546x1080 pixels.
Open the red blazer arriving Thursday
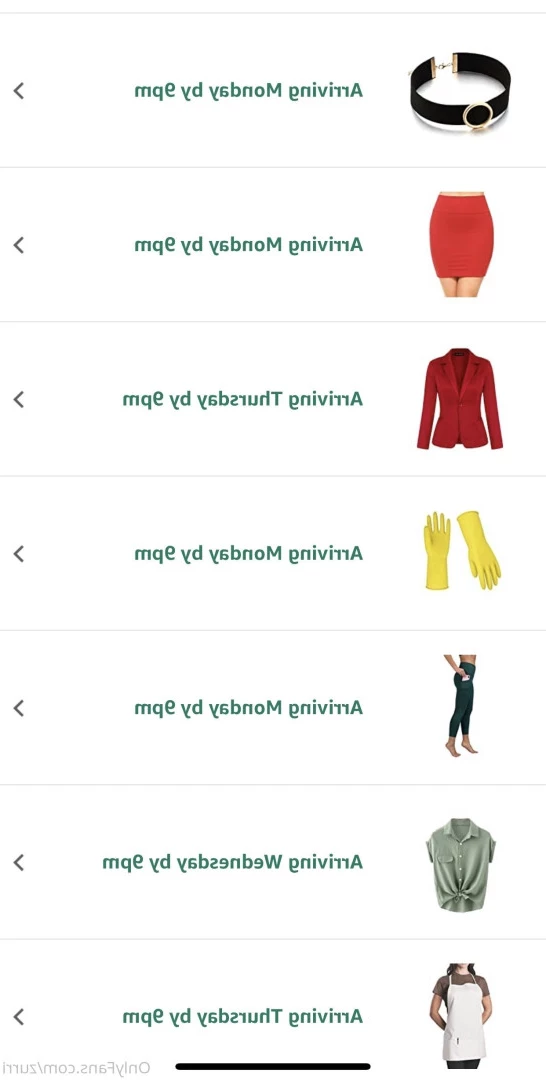coord(273,399)
